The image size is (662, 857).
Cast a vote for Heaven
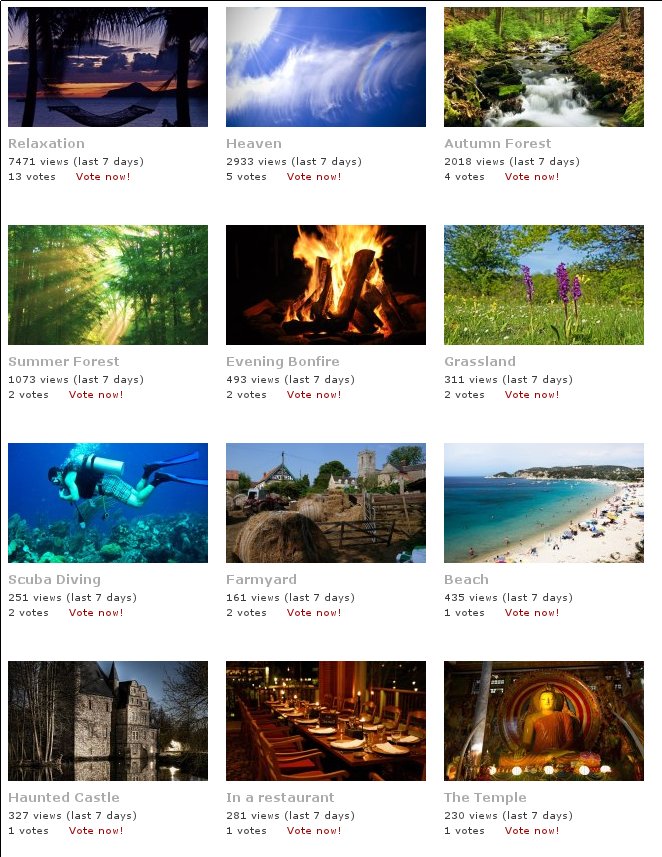[x=314, y=177]
